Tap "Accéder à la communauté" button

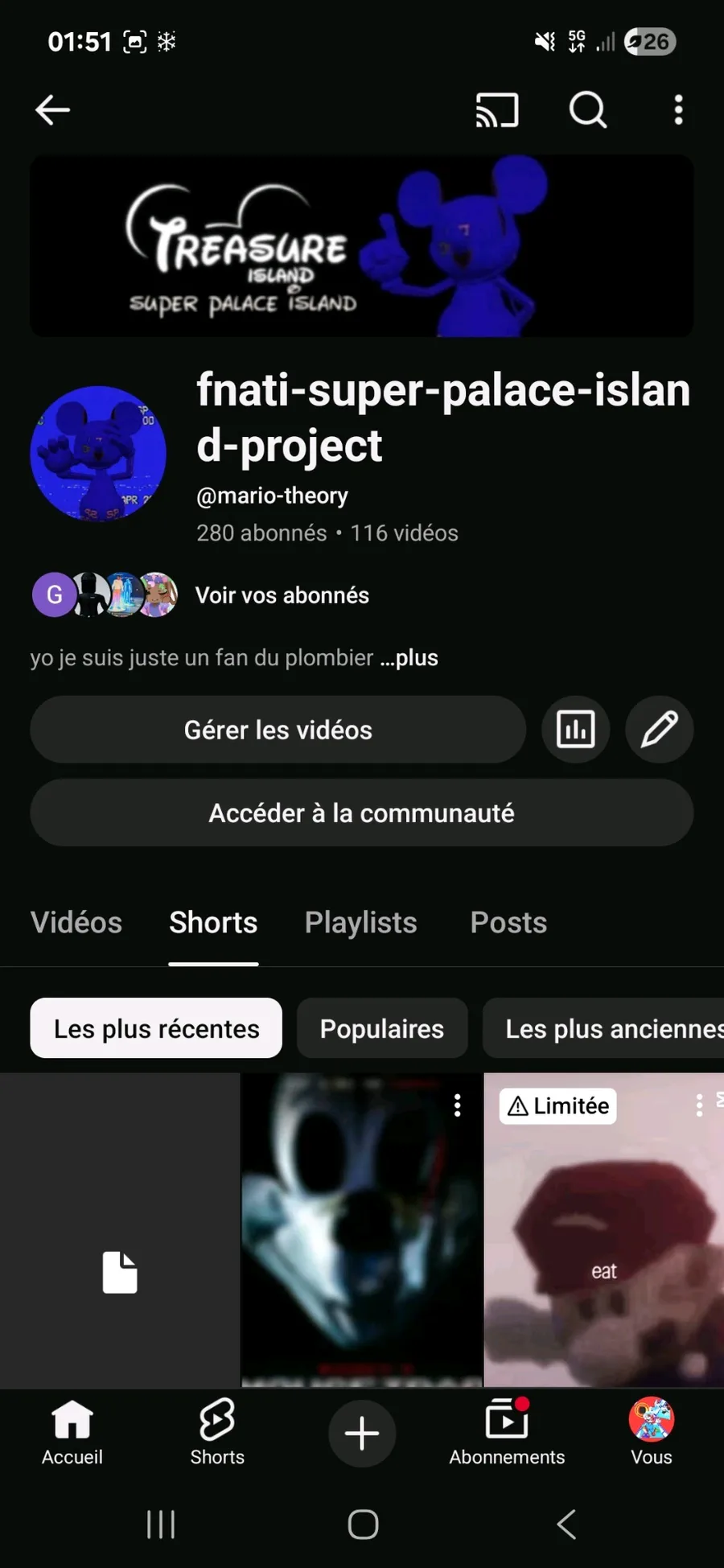pyautogui.click(x=361, y=813)
